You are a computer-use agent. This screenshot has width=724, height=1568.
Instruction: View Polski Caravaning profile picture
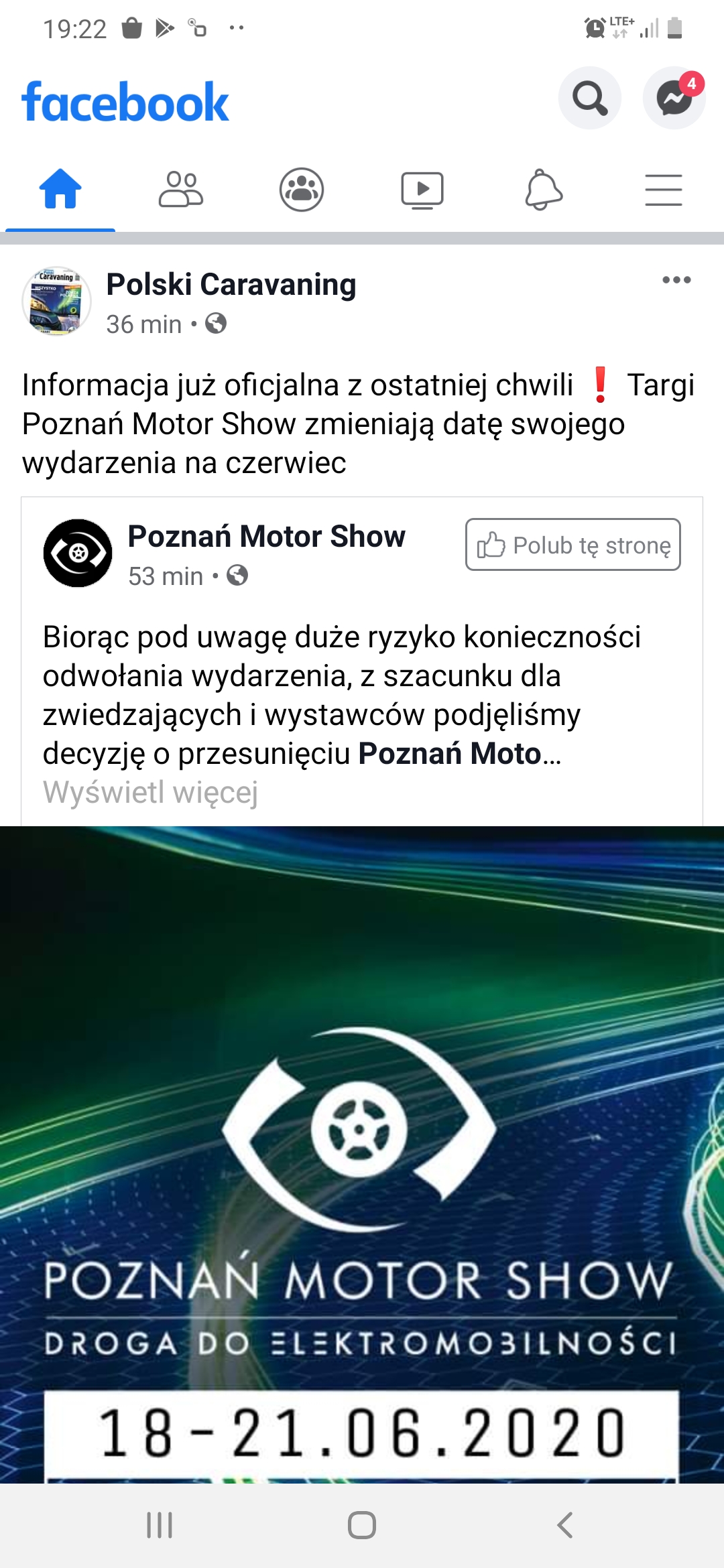pyautogui.click(x=57, y=302)
